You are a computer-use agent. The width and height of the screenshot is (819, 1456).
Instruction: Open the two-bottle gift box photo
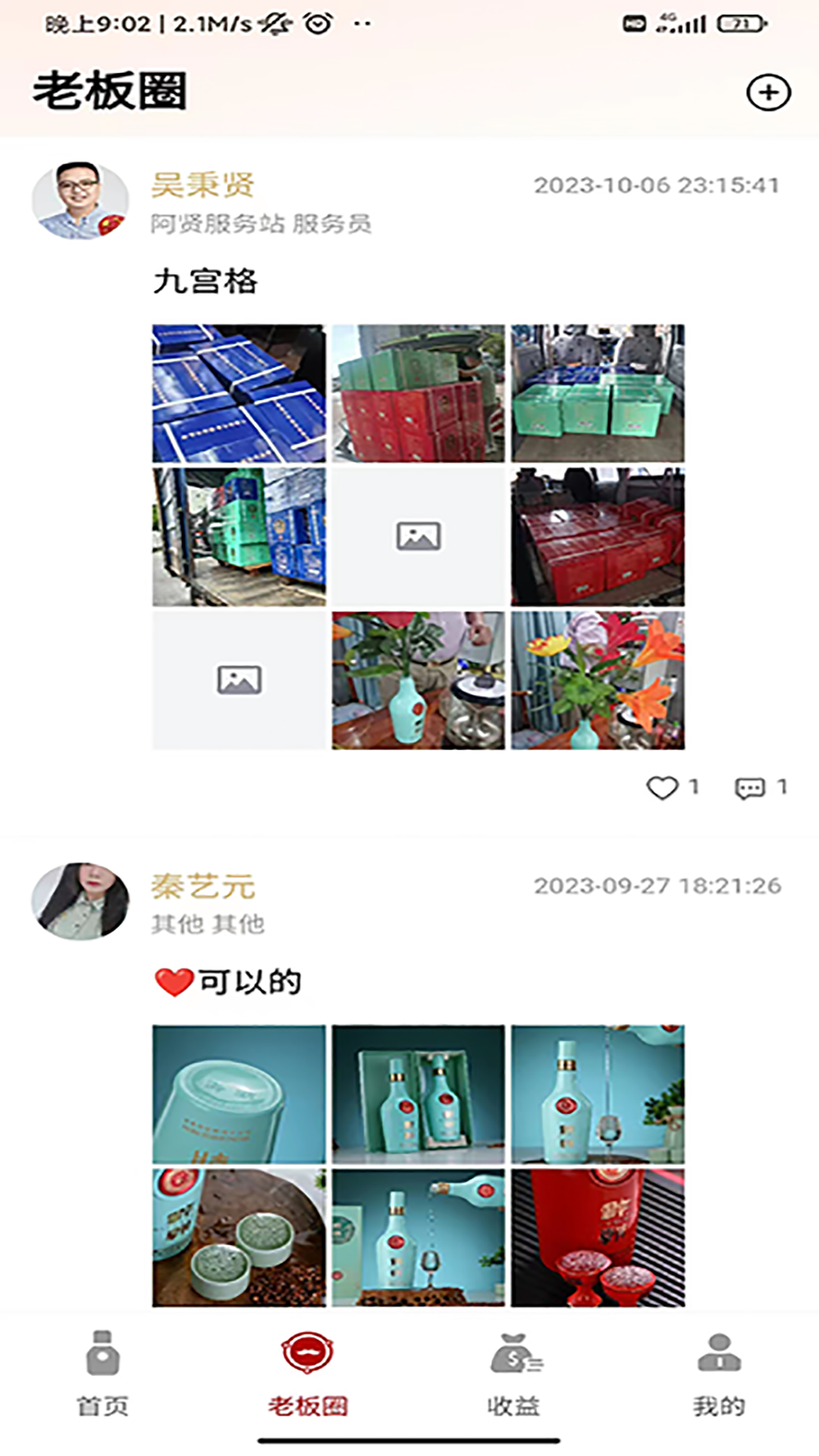point(418,1094)
